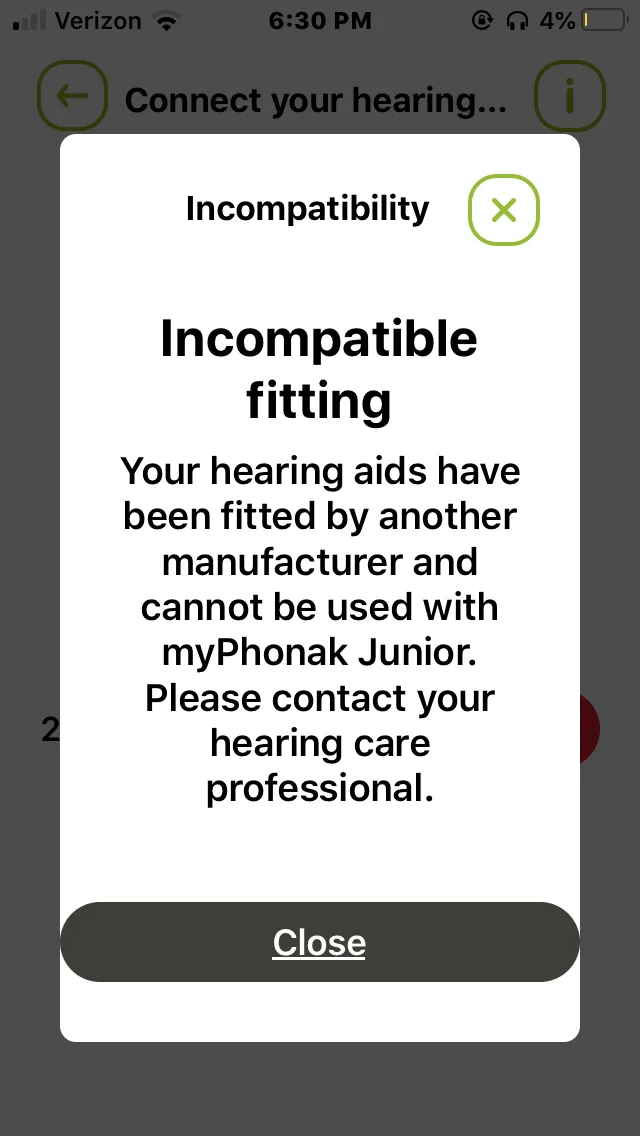Tap the Close button
The height and width of the screenshot is (1136, 640).
click(320, 942)
